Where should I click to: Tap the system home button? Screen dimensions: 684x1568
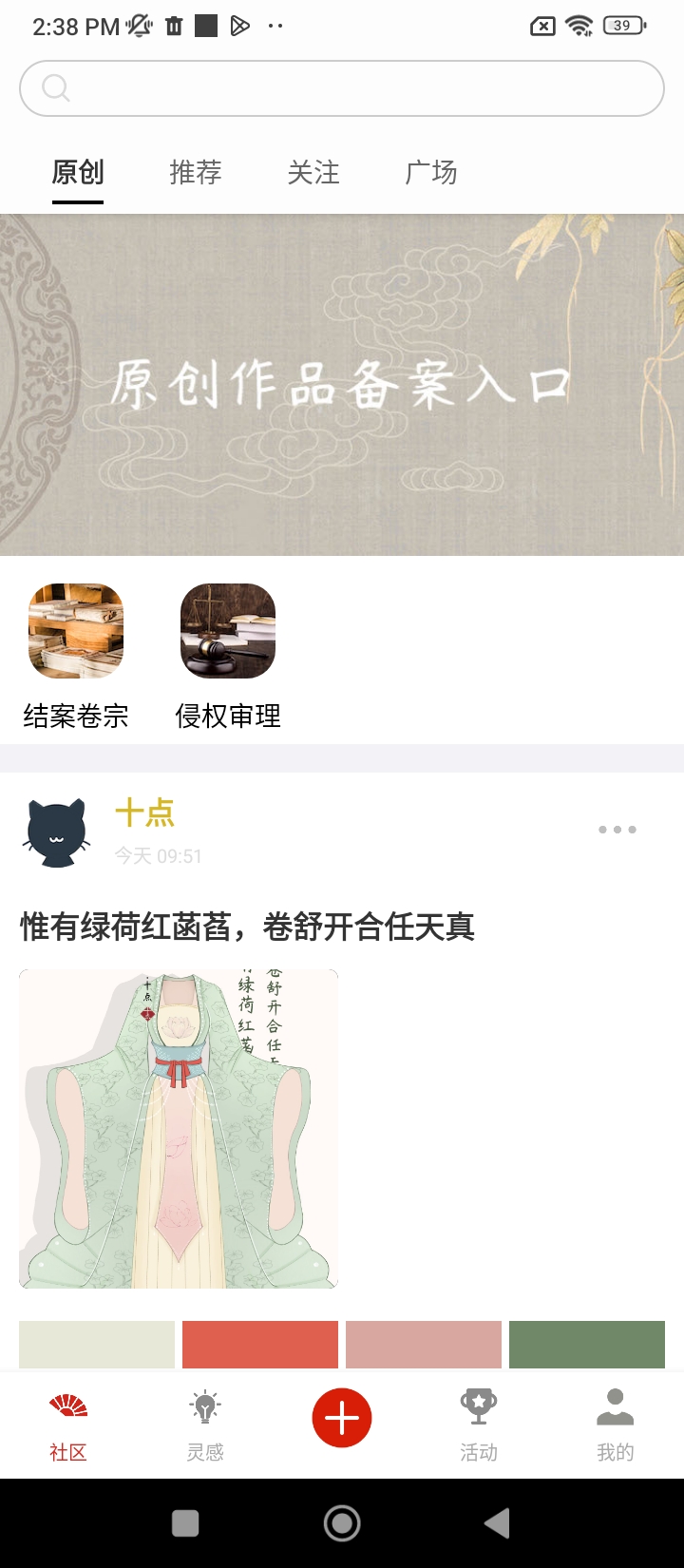coord(342,1523)
